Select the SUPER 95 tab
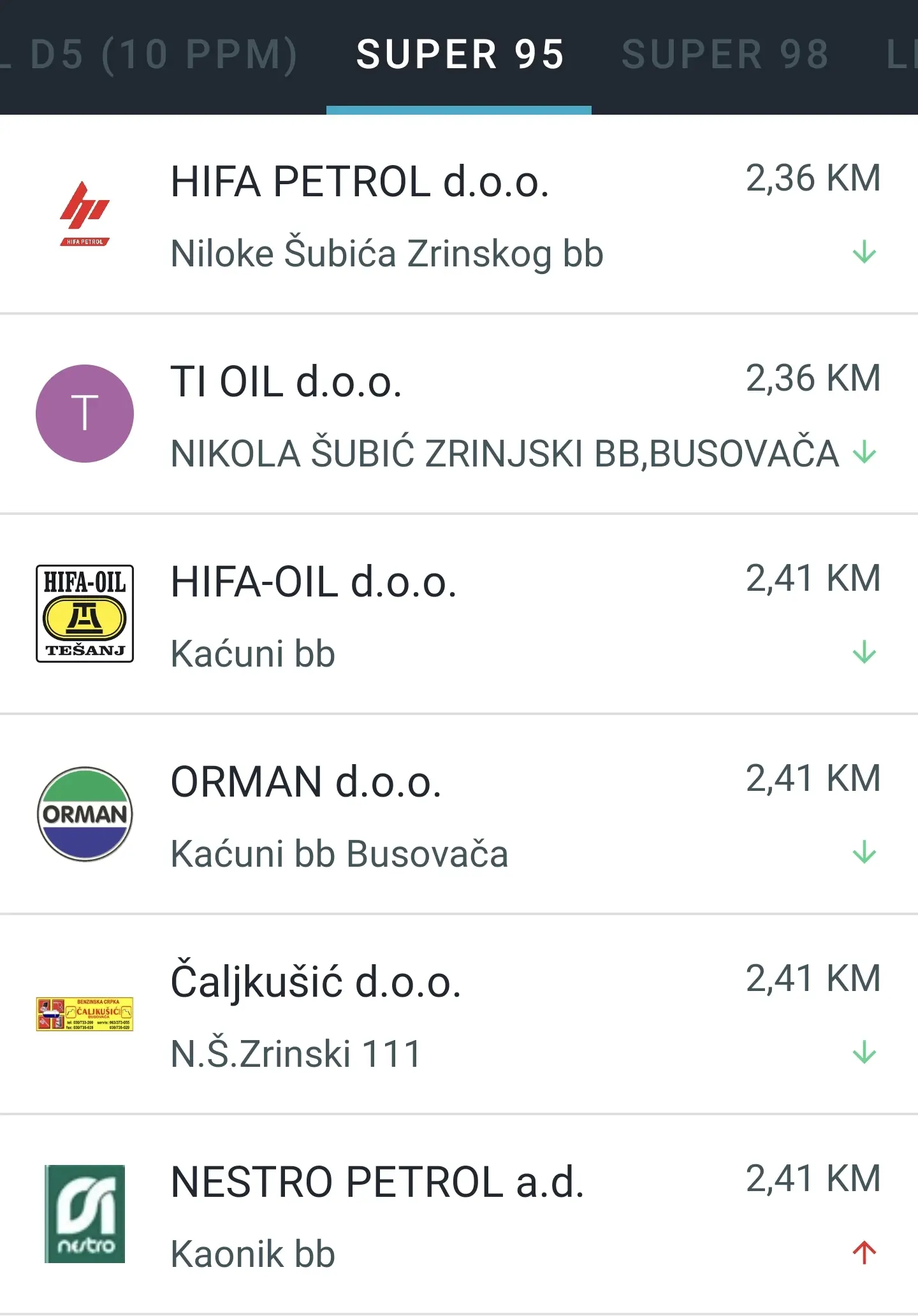The width and height of the screenshot is (918, 1316). click(x=460, y=55)
